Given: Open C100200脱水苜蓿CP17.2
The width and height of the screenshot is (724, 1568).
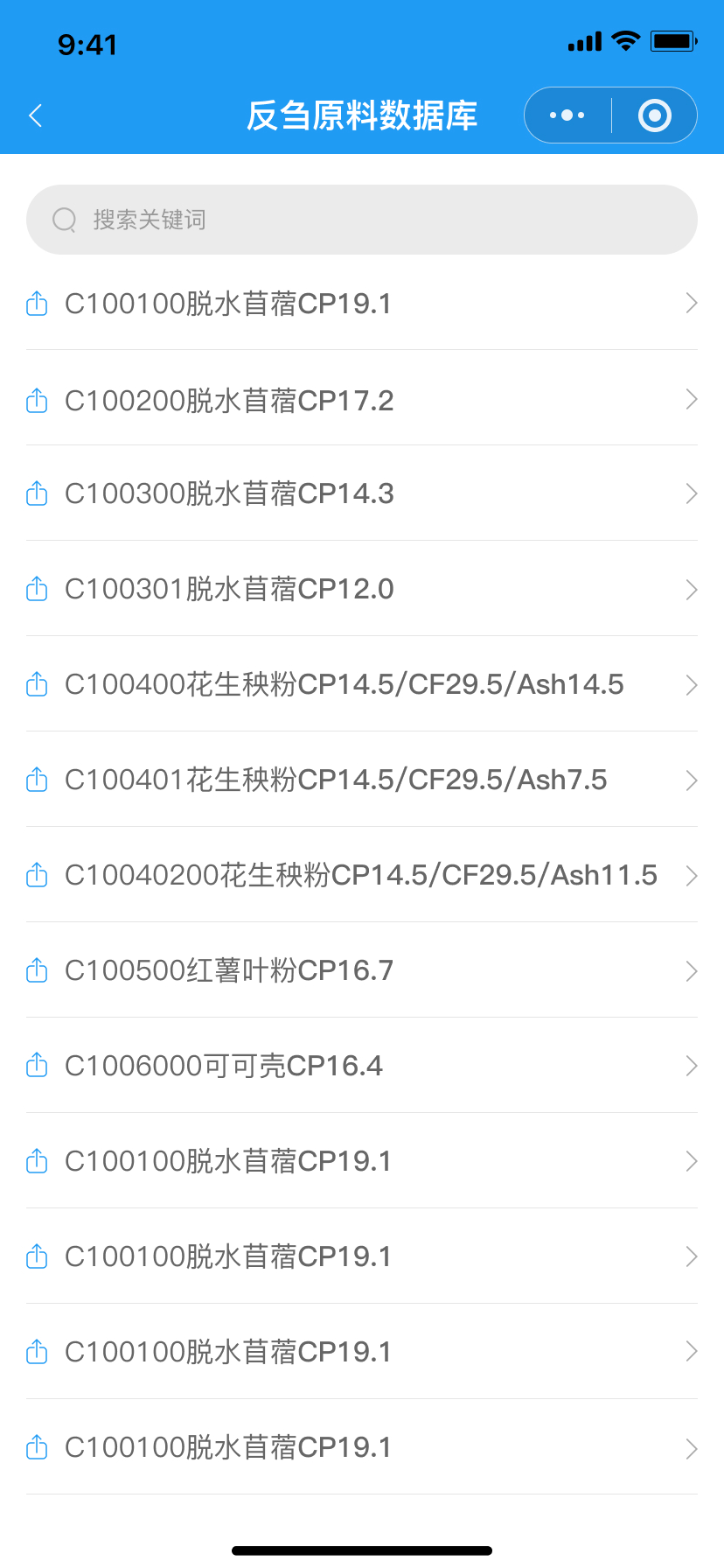Looking at the screenshot, I should click(362, 400).
